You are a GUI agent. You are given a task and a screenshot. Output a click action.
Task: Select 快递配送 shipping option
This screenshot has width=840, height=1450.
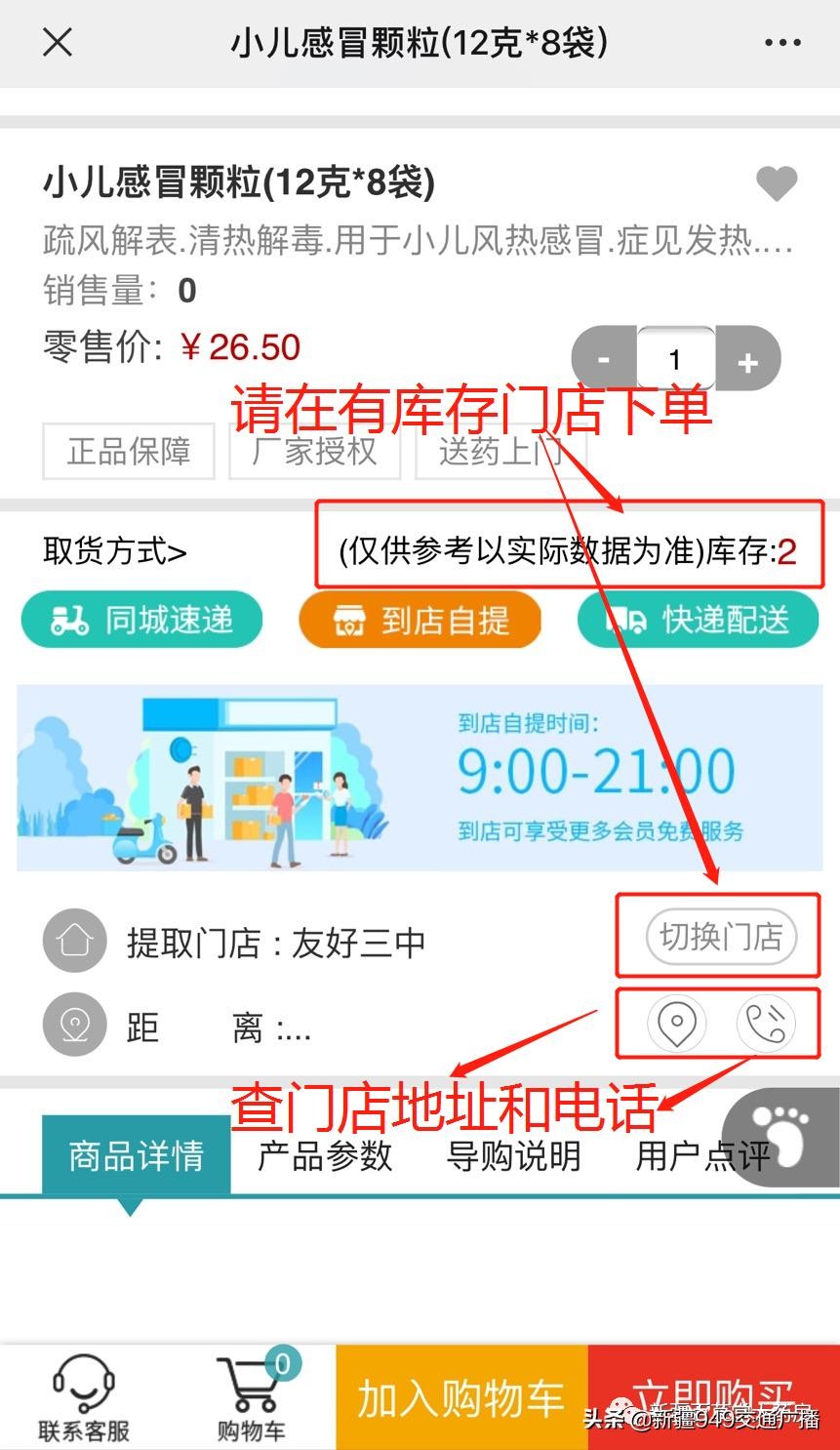coord(699,620)
